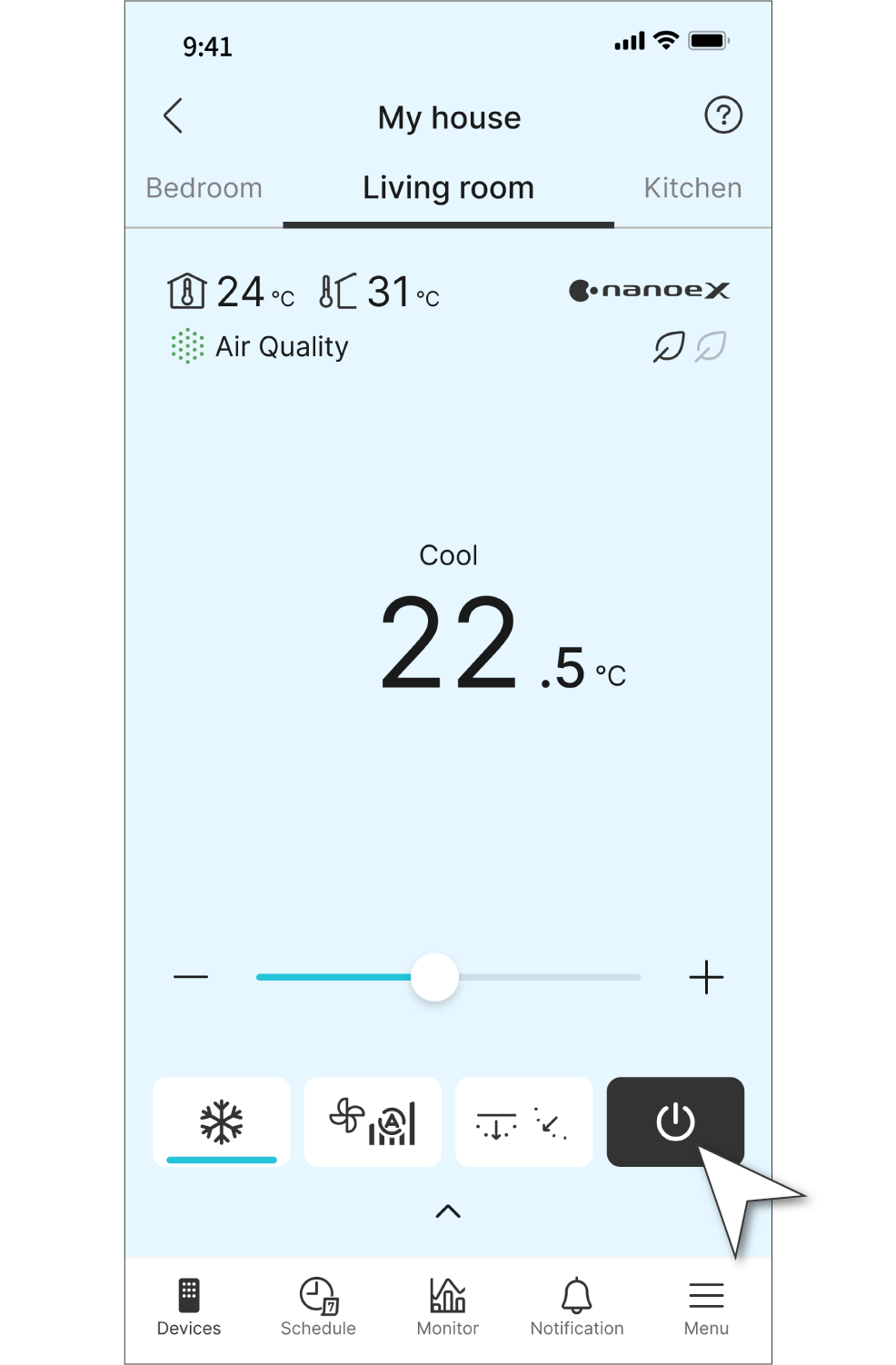Viewport: 896px width, 1365px height.
Task: Open the Notification tab
Action: 577,1307
